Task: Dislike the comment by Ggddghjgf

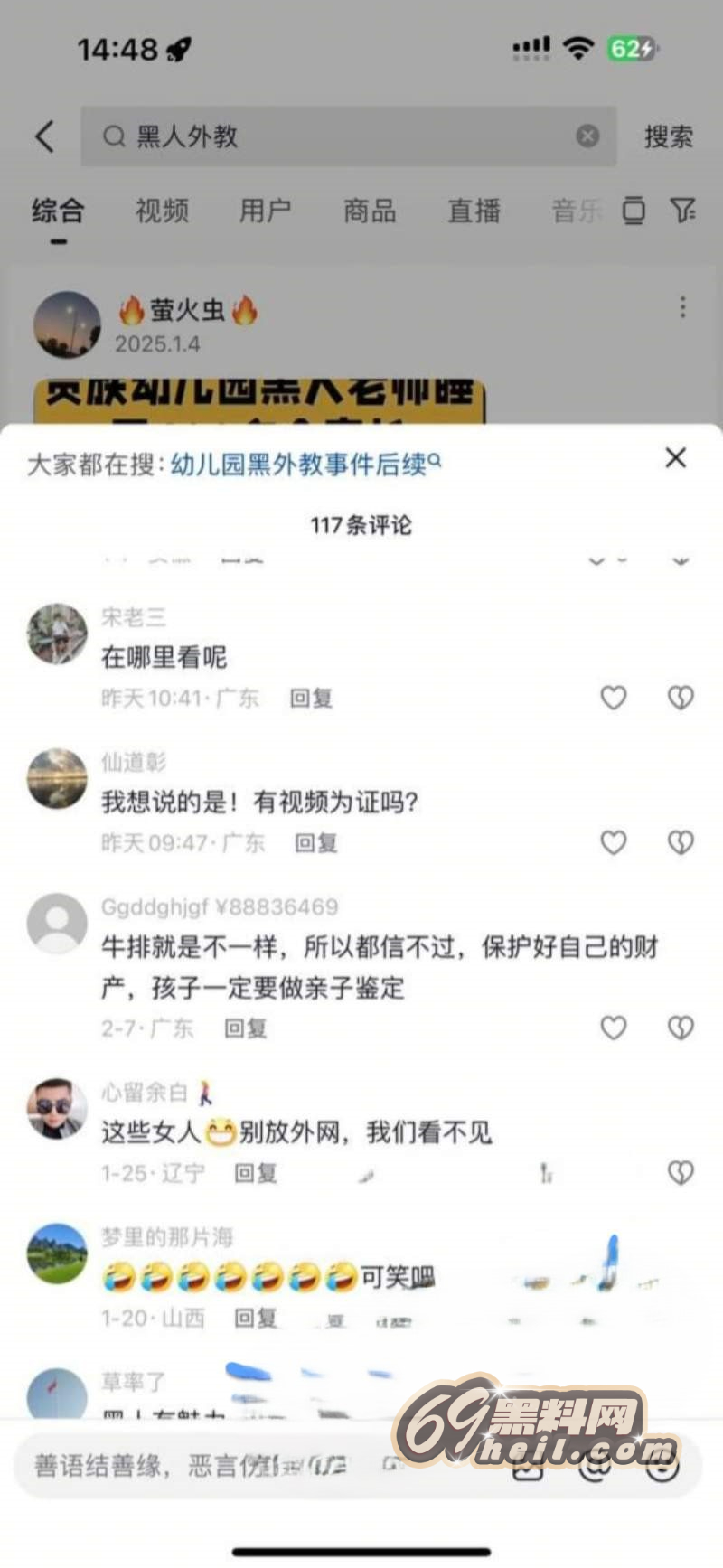Action: (680, 1028)
